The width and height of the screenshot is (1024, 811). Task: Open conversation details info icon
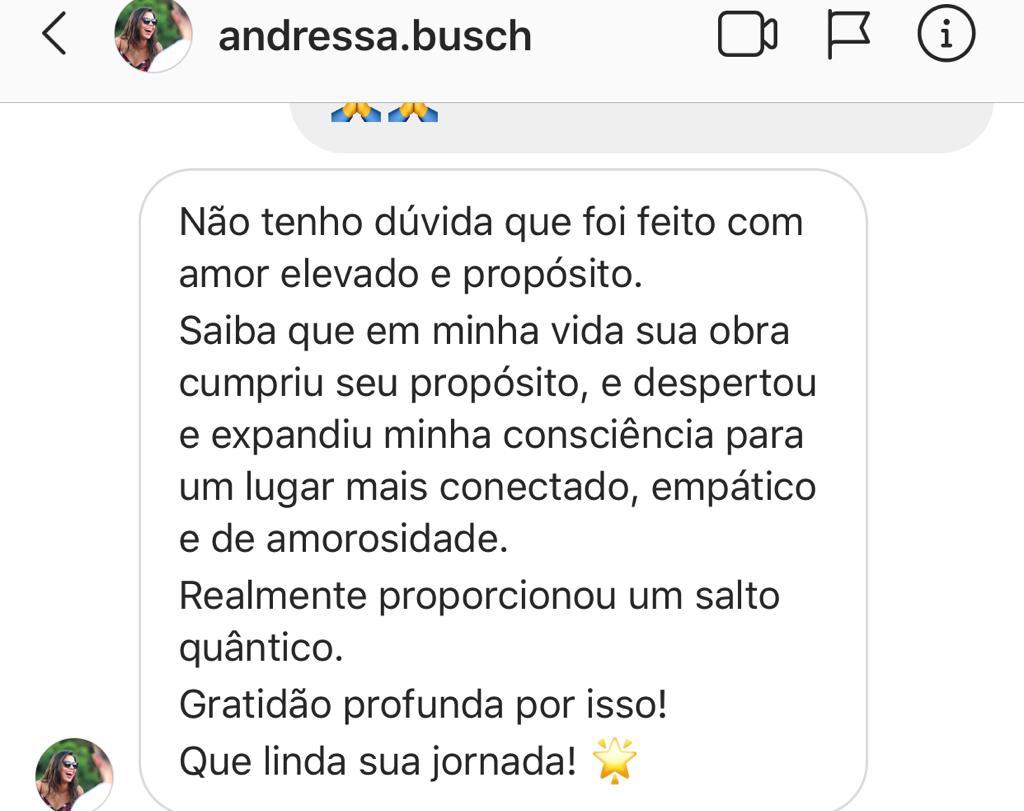click(945, 36)
